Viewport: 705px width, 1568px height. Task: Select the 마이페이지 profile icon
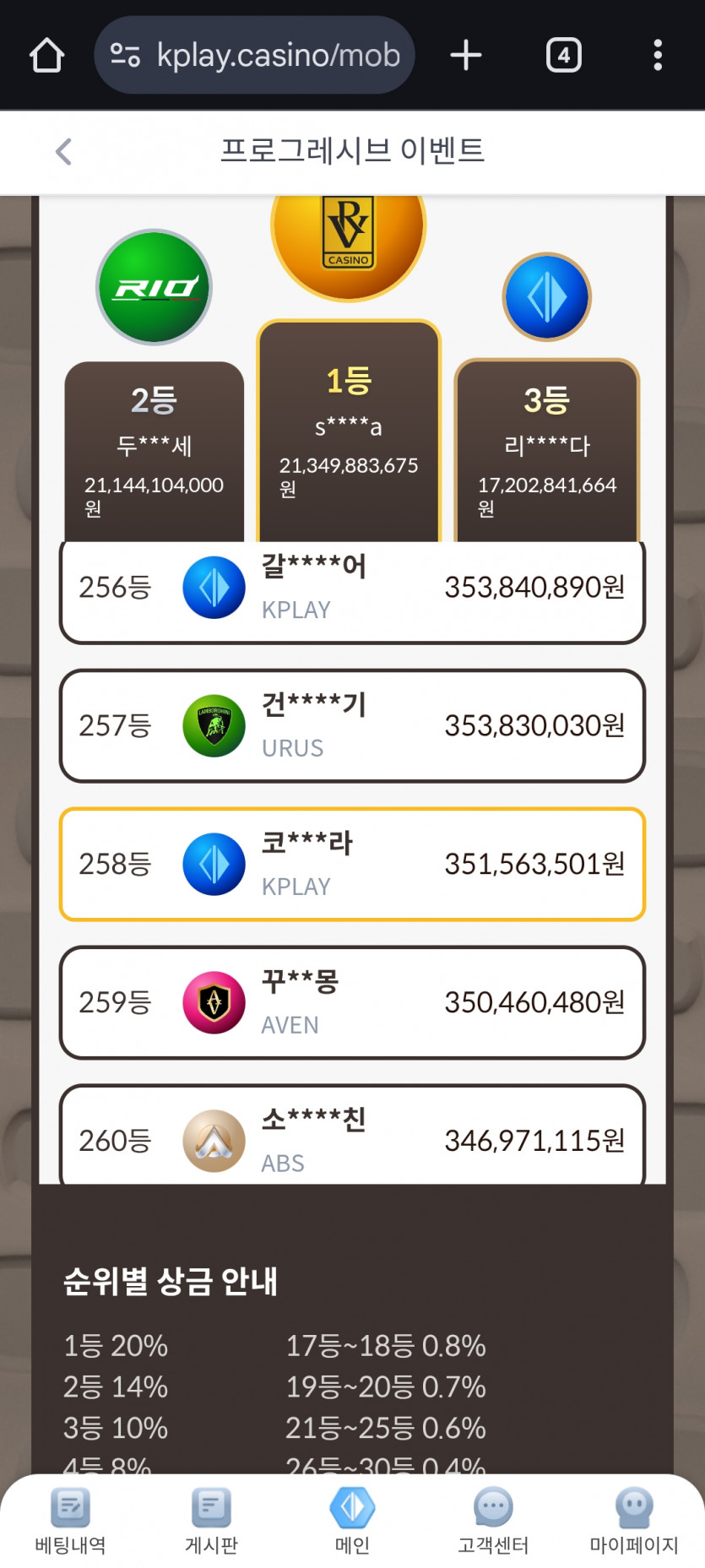[x=633, y=1507]
